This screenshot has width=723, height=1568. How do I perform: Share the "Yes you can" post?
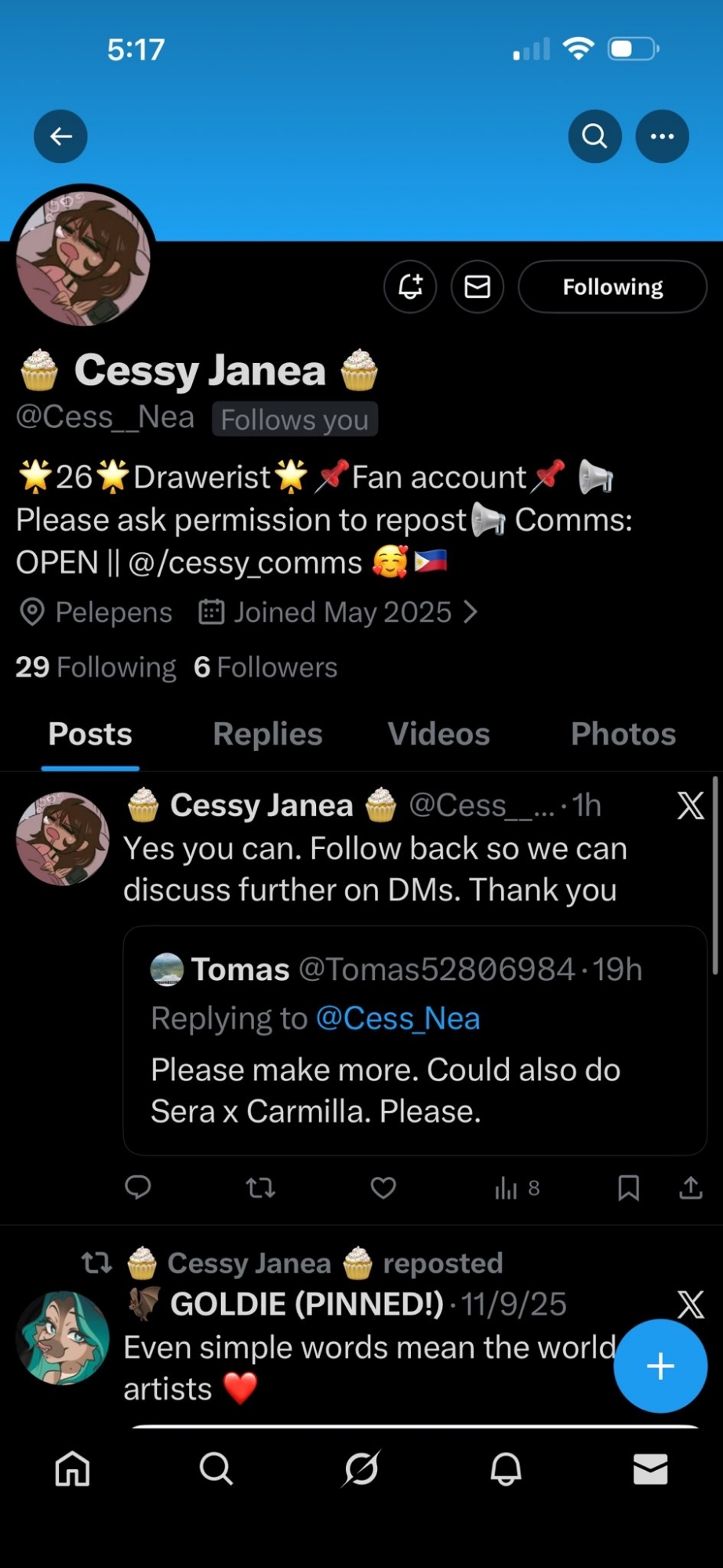(690, 1188)
